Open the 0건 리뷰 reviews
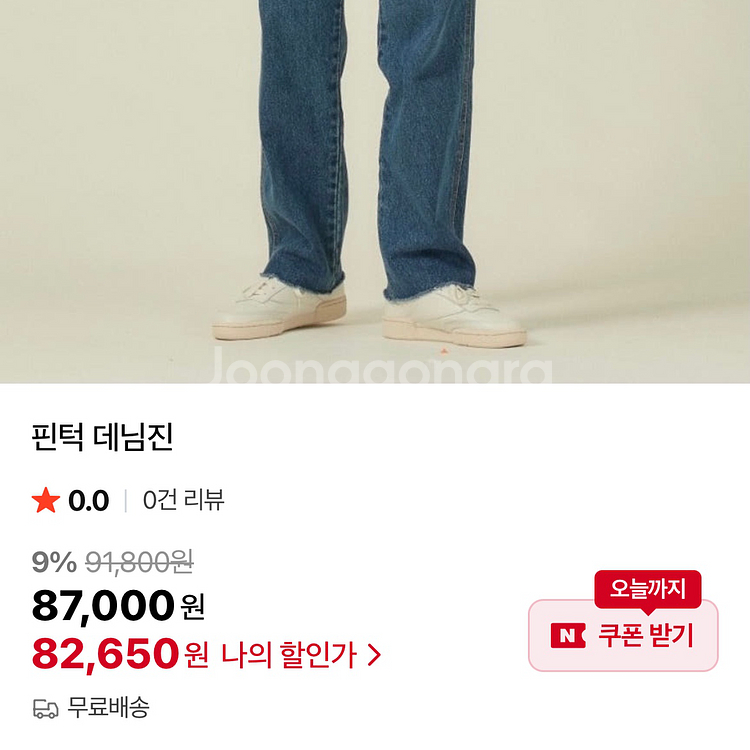 183,500
